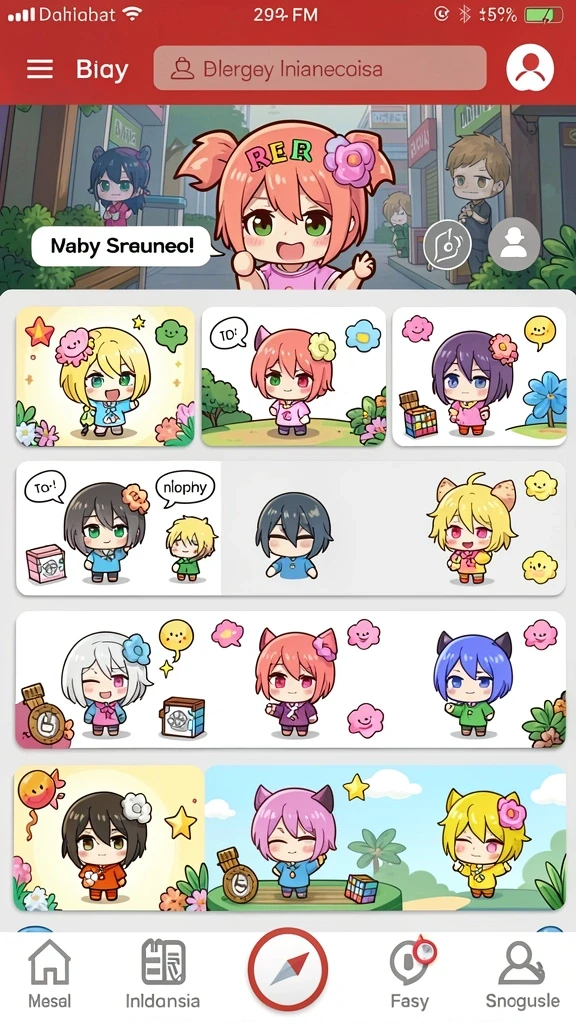Screen dimensions: 576x1024
Task: Open the blonde girl card with red star
Action: tap(105, 376)
